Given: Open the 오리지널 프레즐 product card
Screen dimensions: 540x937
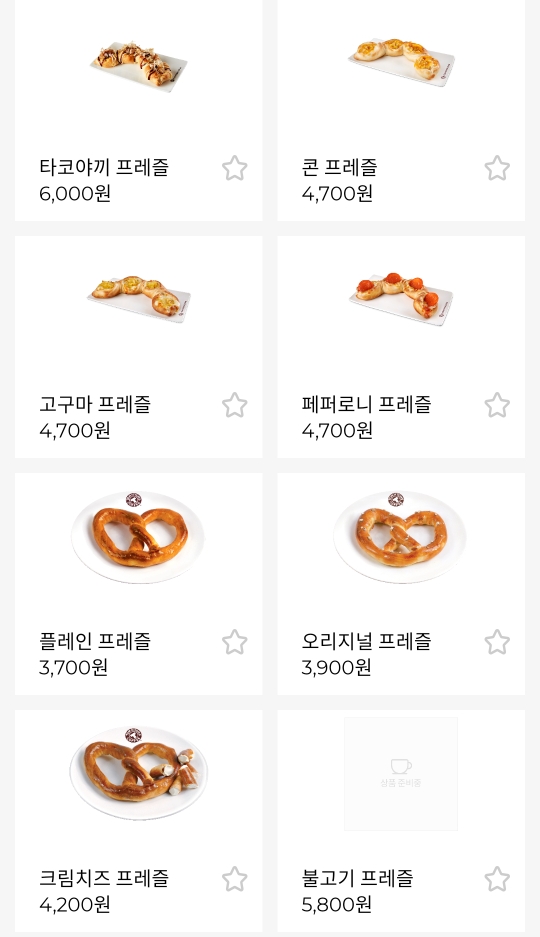Looking at the screenshot, I should [401, 584].
